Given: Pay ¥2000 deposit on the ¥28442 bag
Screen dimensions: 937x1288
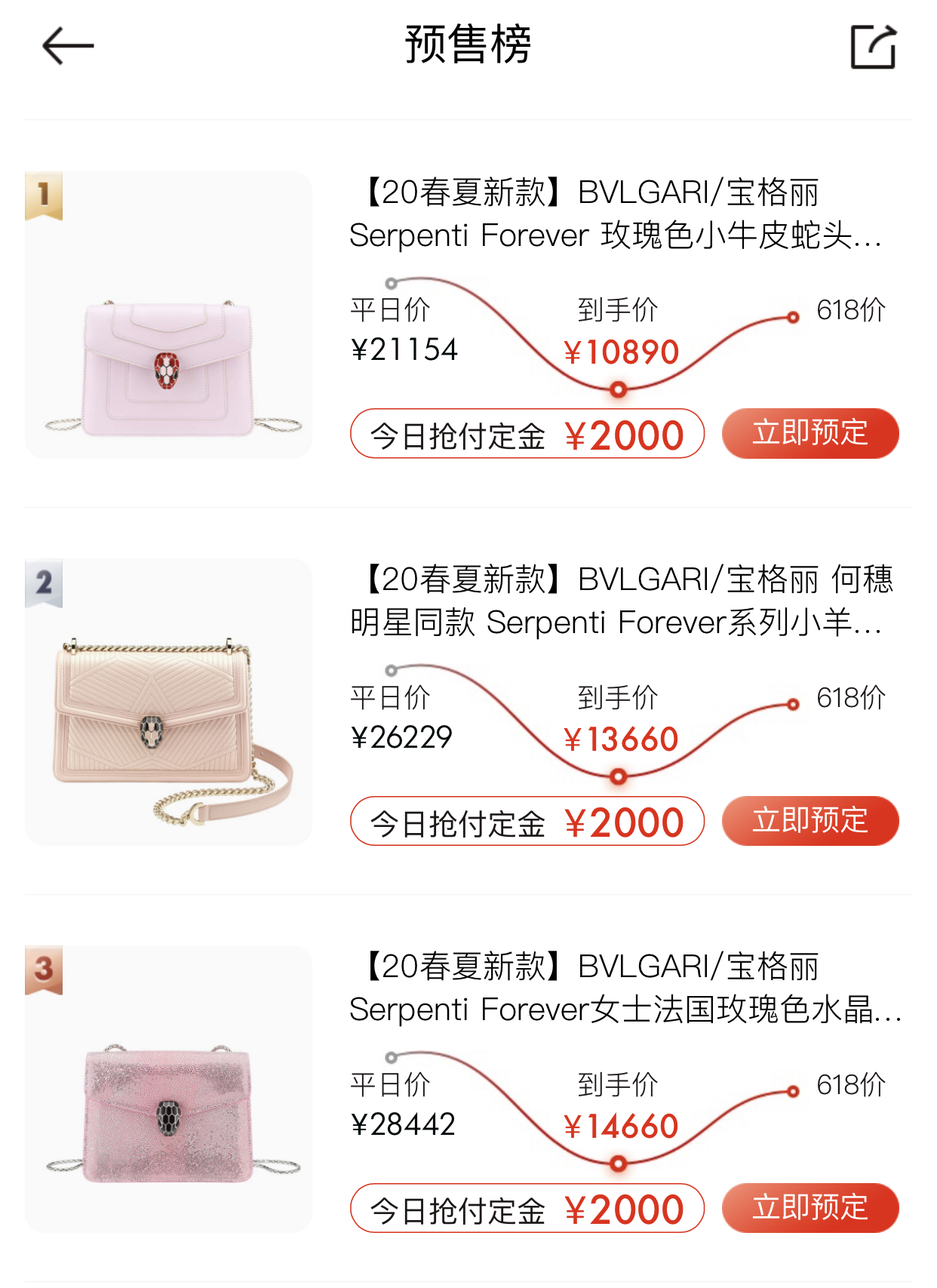Looking at the screenshot, I should [x=527, y=1209].
